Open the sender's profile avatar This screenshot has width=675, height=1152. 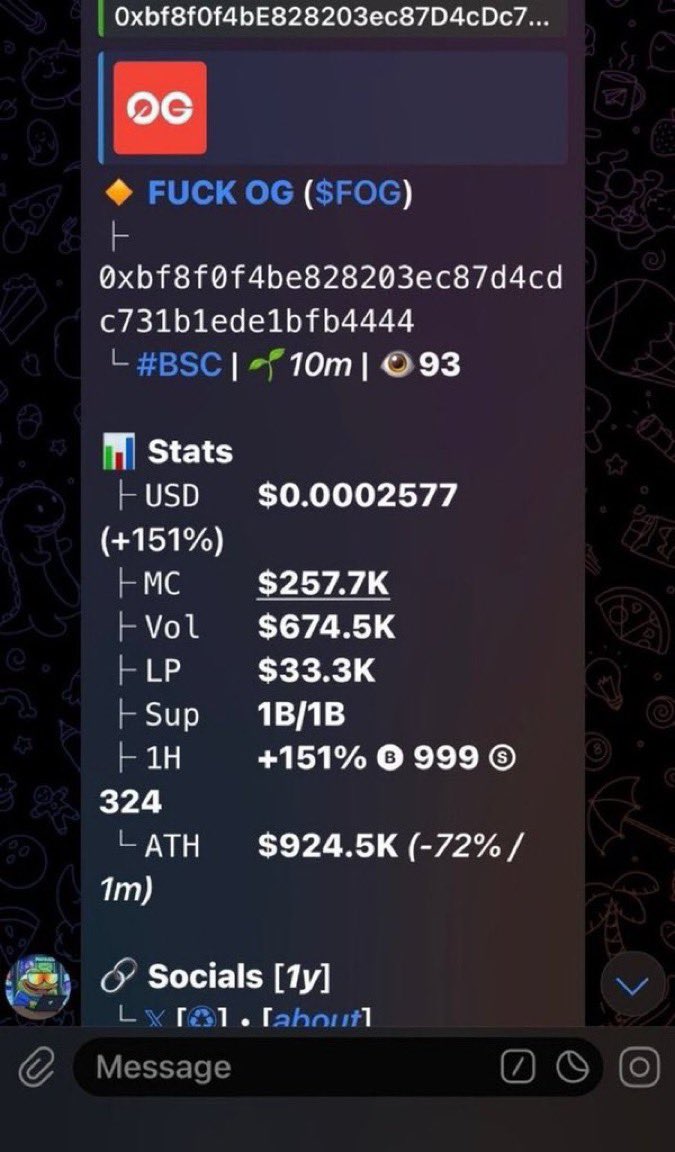point(38,985)
